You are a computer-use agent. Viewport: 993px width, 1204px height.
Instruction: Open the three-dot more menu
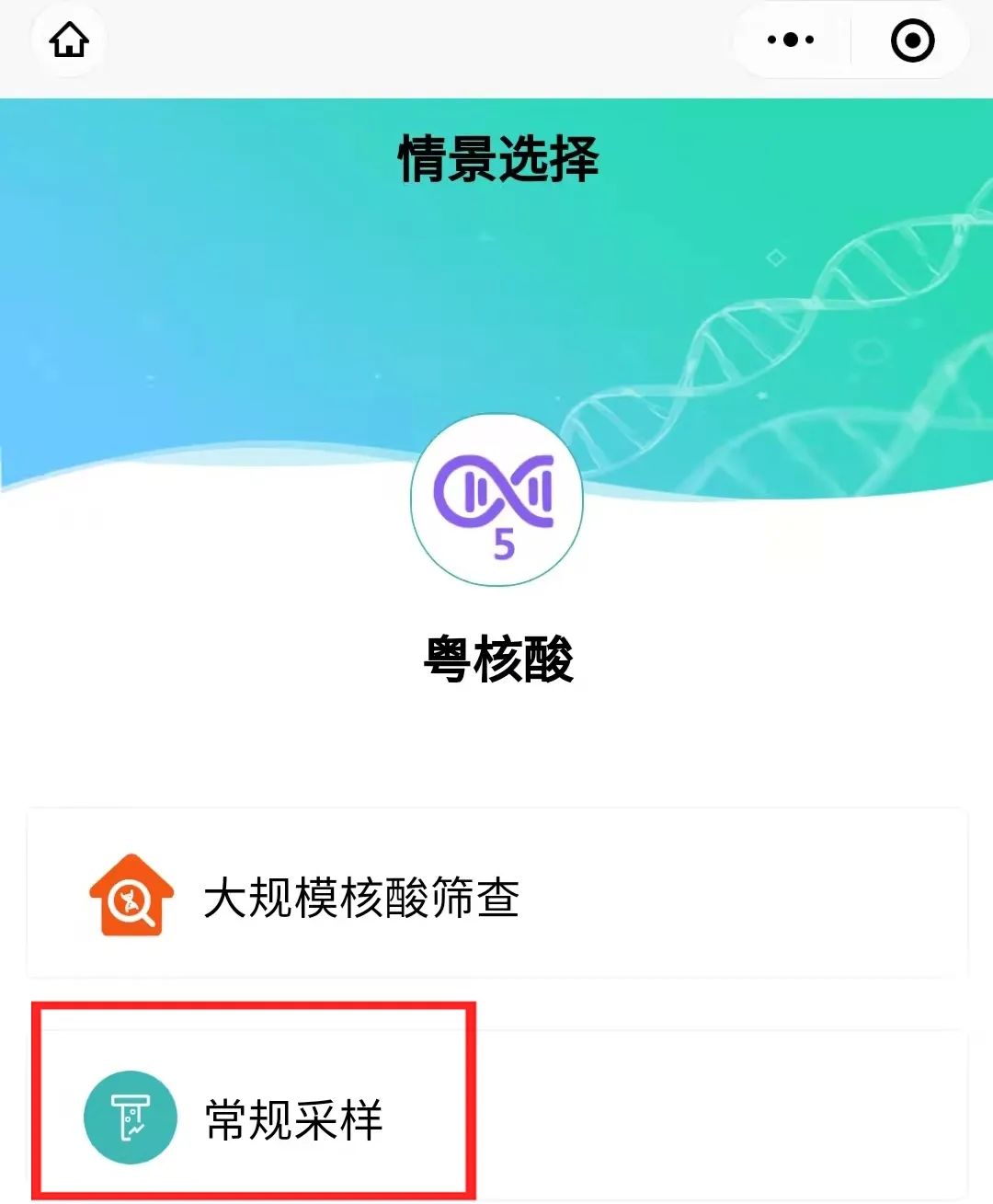pos(791,40)
